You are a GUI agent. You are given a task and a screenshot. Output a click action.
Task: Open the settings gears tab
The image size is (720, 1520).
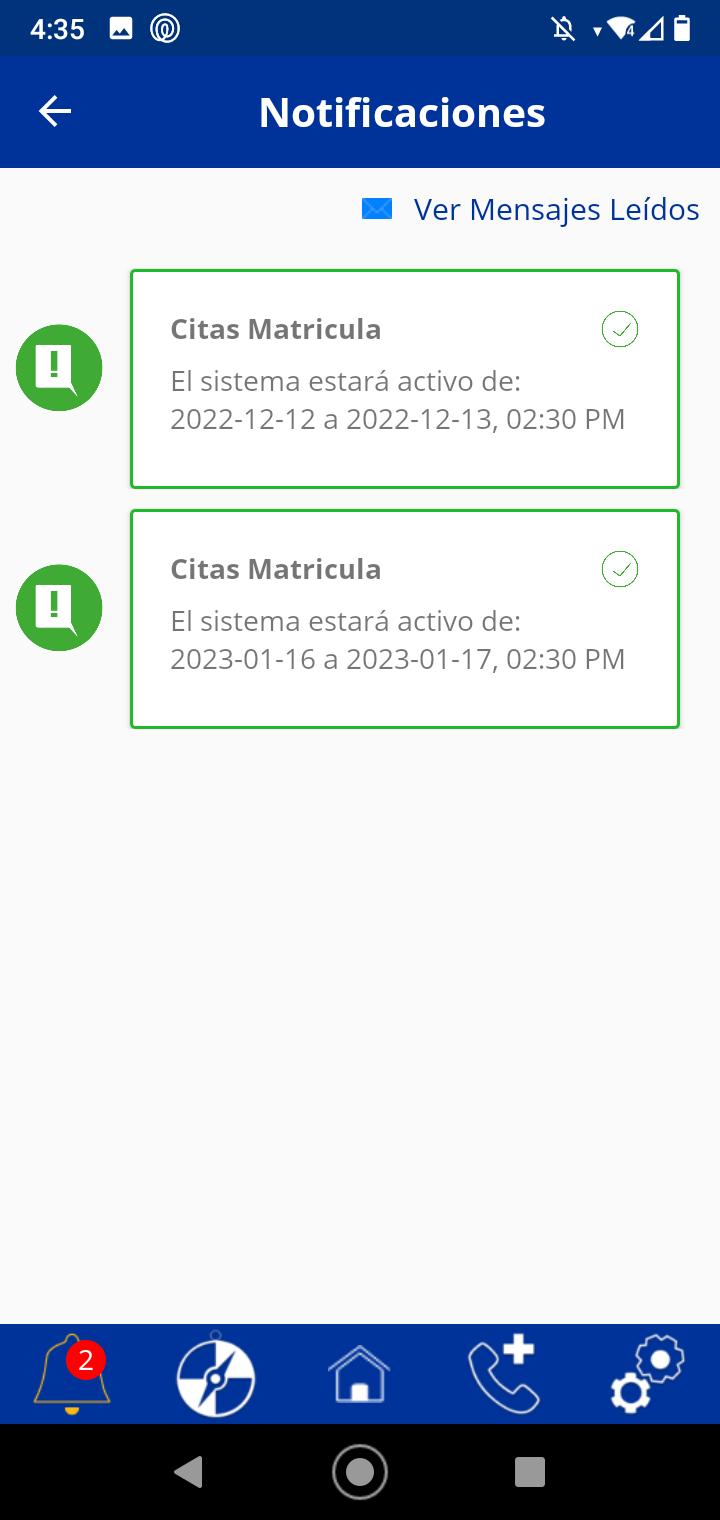[647, 1374]
